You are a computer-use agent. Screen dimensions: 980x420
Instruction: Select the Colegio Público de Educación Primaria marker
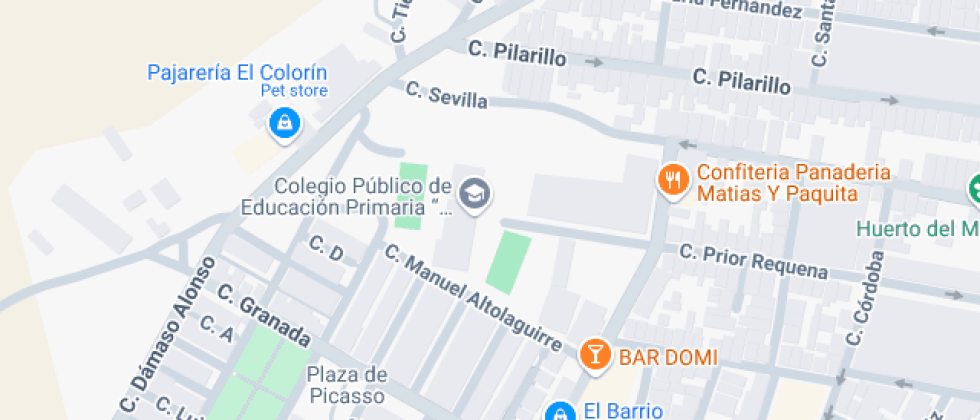click(x=474, y=191)
